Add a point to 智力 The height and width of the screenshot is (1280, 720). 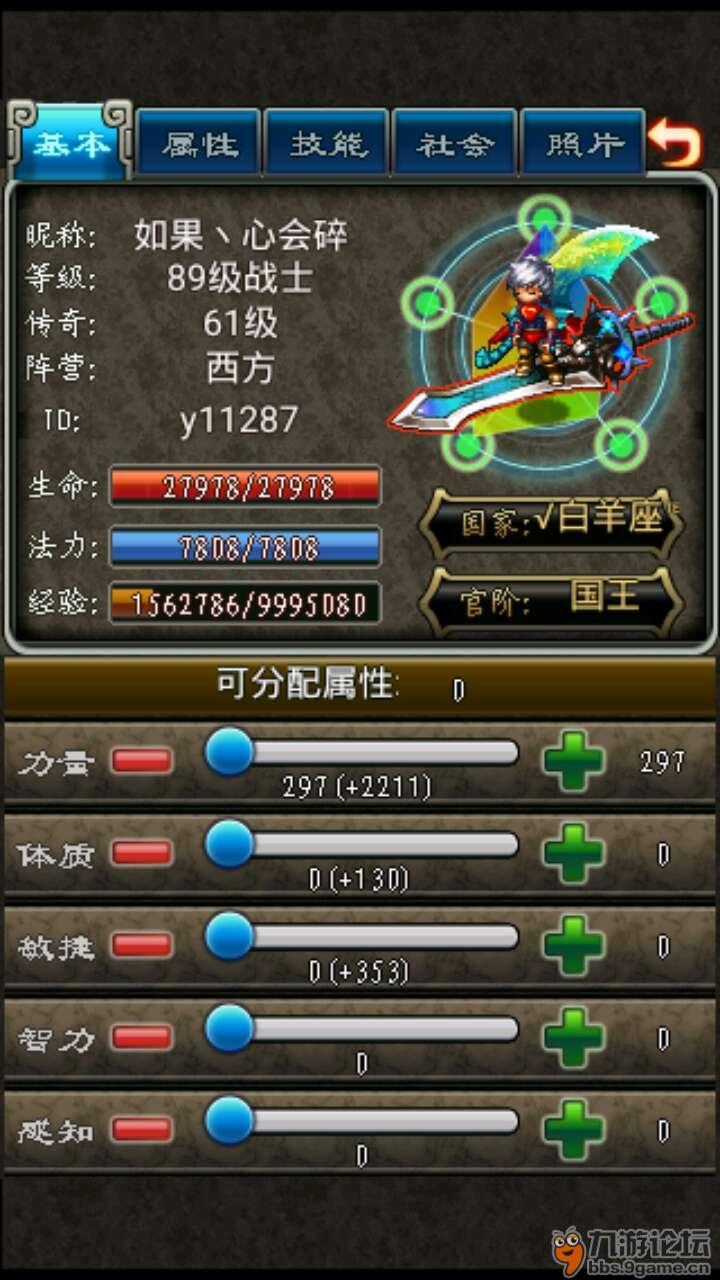click(573, 1037)
